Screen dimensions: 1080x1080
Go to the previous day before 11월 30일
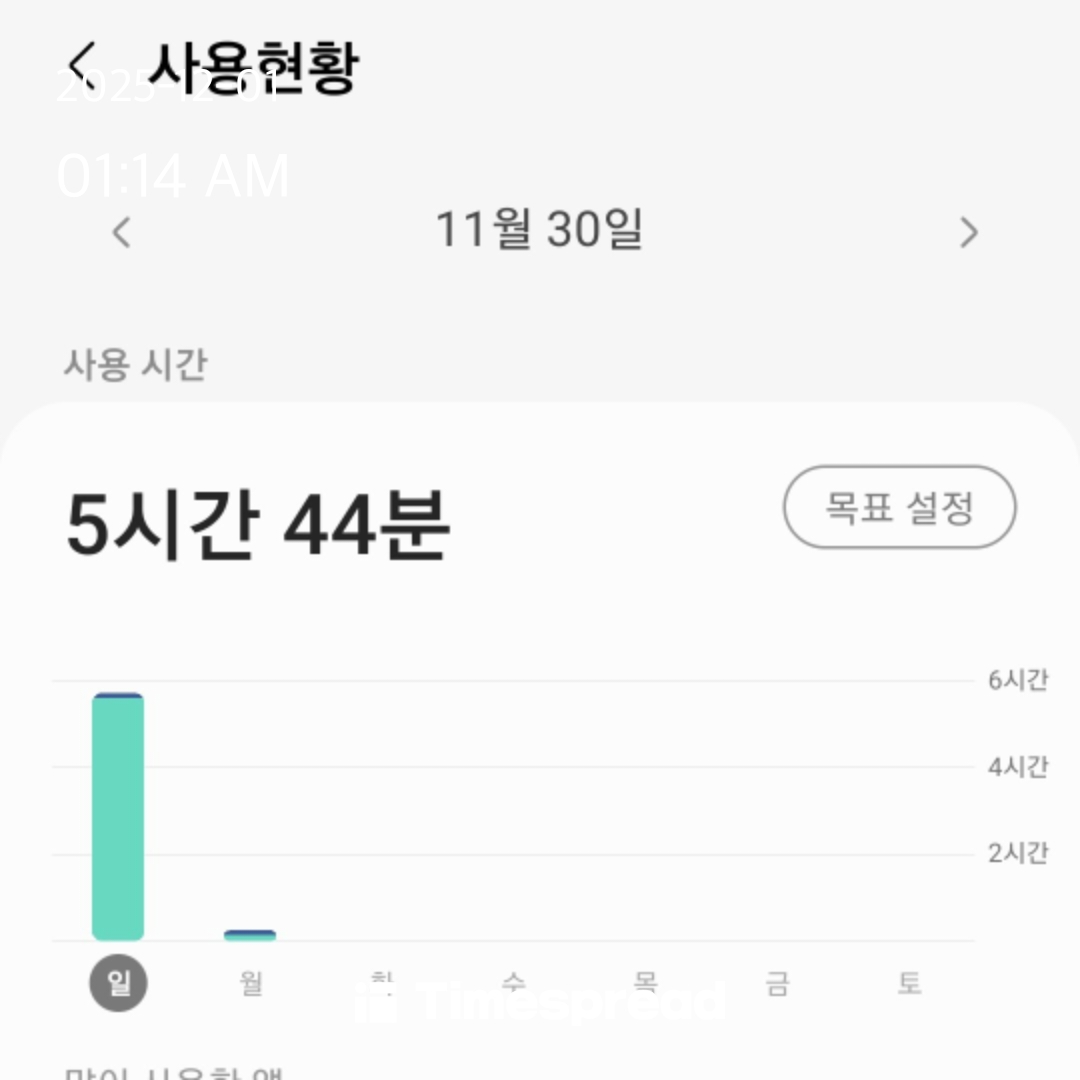[121, 233]
